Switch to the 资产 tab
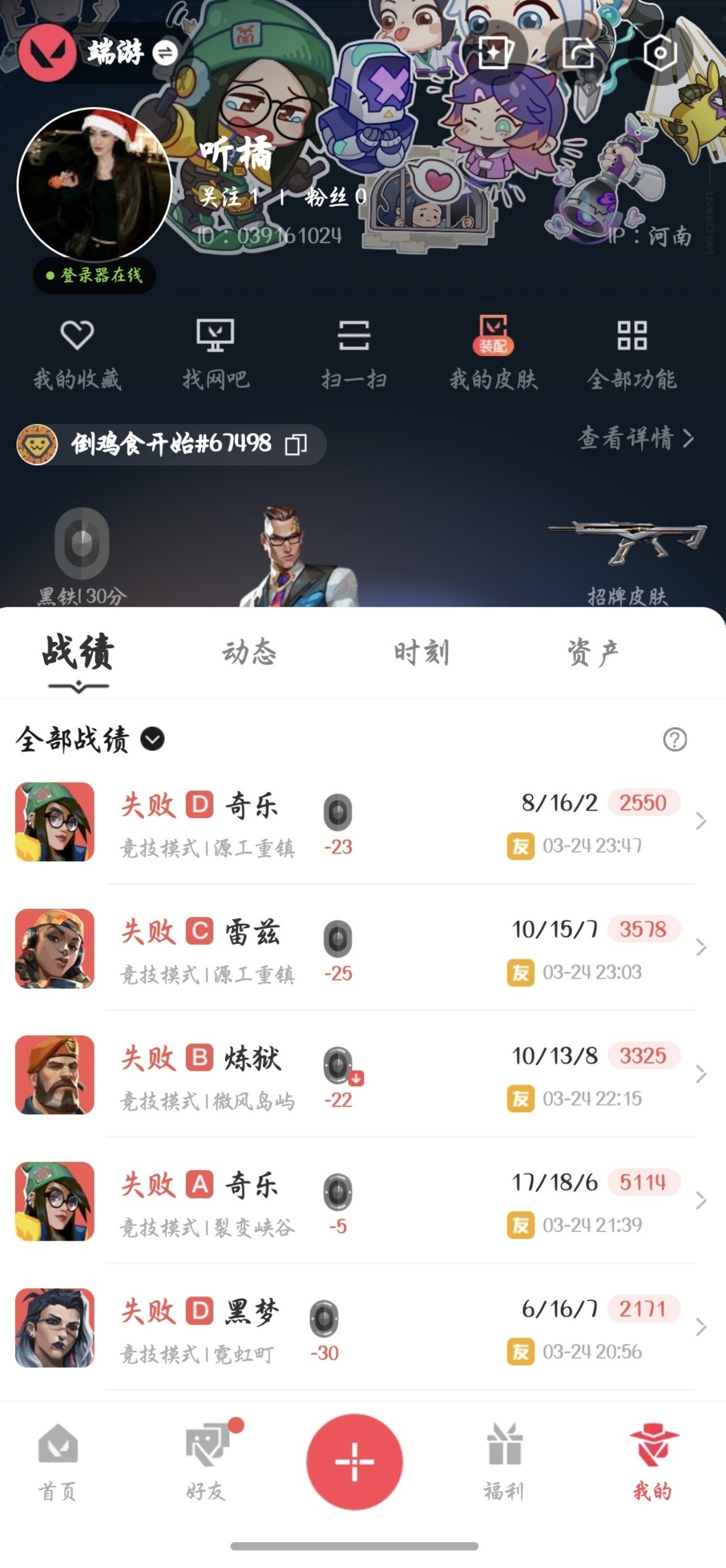Image resolution: width=726 pixels, height=1568 pixels. (x=593, y=653)
